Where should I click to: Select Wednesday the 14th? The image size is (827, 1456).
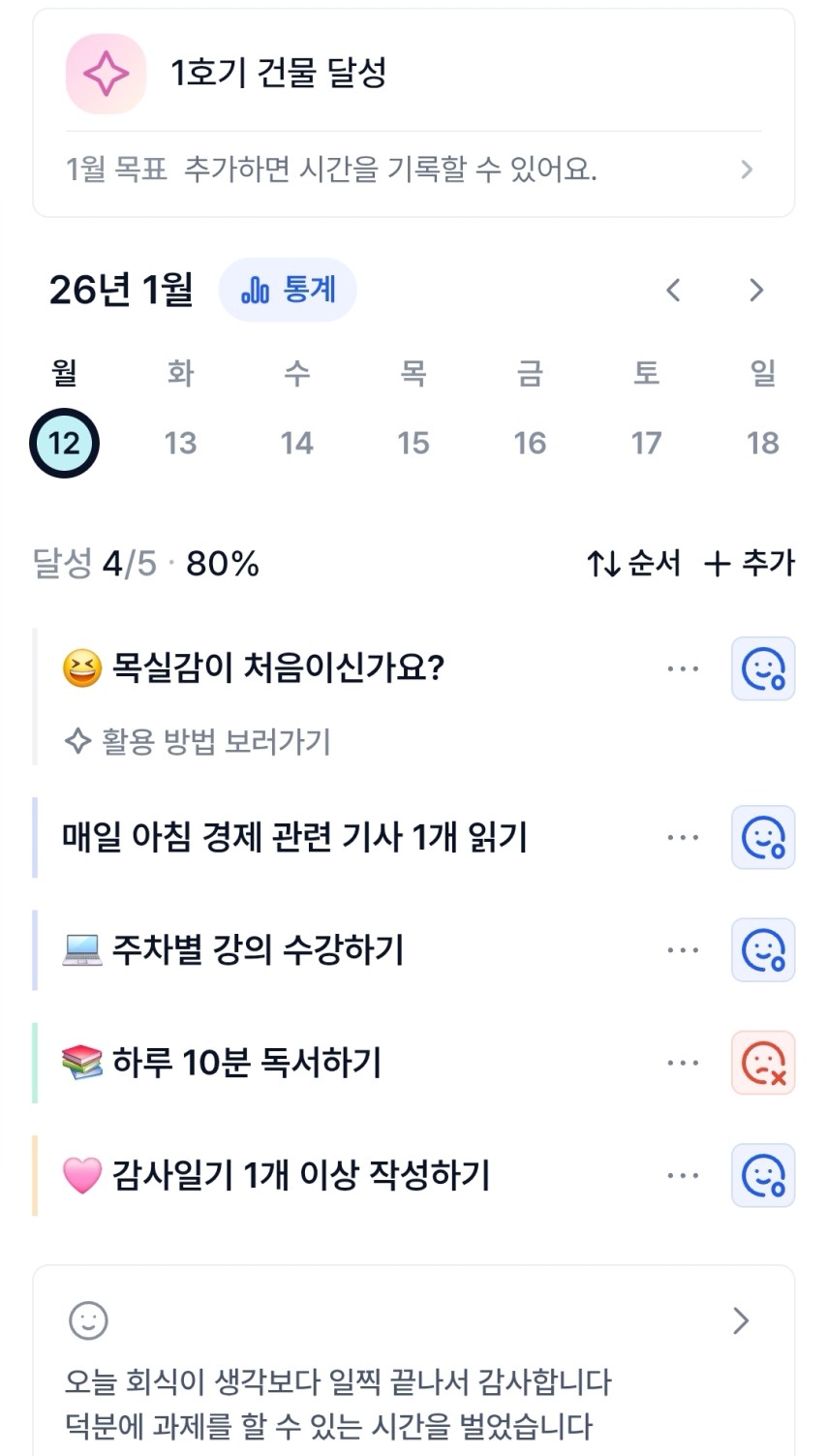coord(296,444)
